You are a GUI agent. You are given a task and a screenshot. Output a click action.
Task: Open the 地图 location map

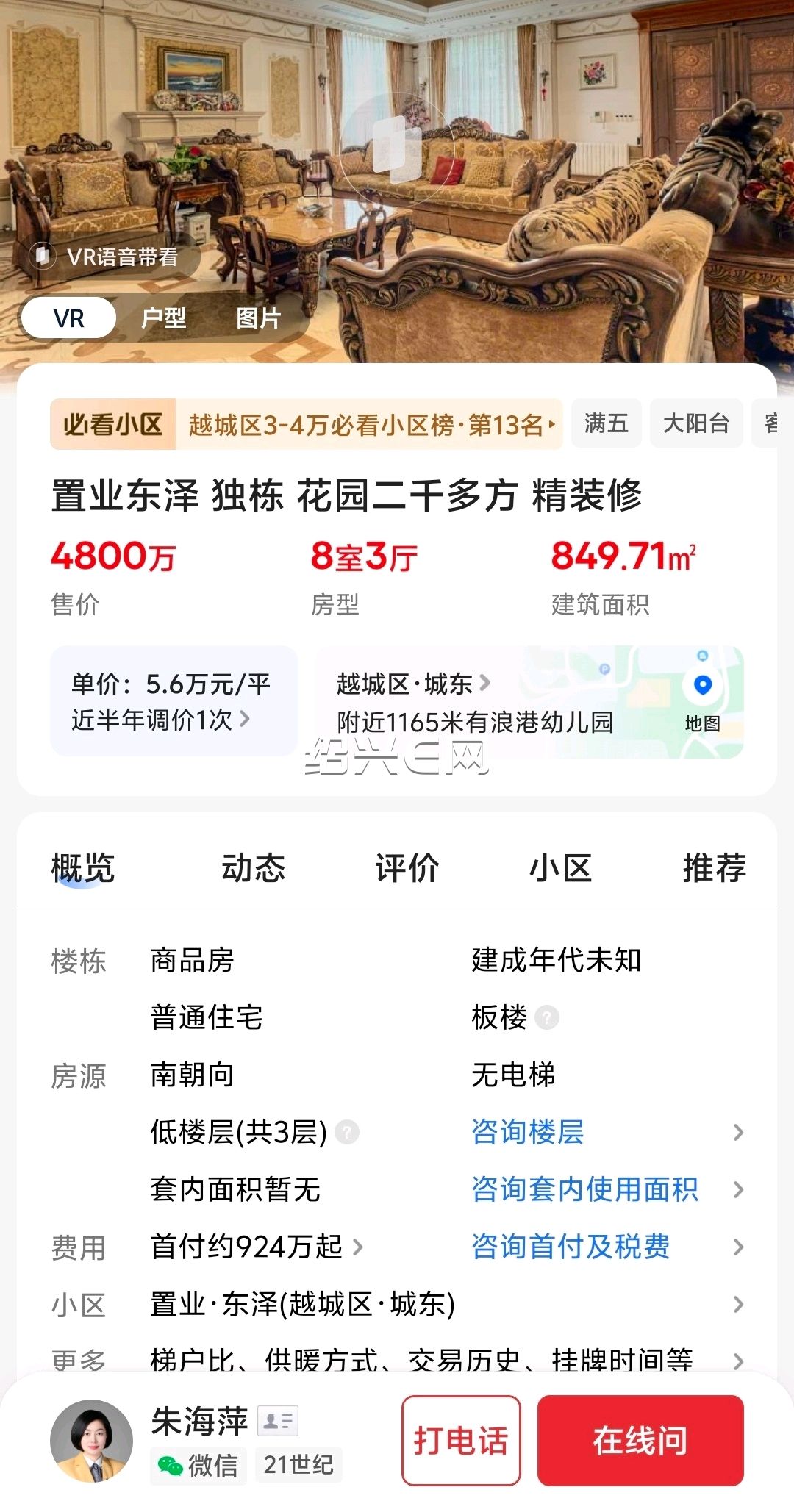coord(702,701)
